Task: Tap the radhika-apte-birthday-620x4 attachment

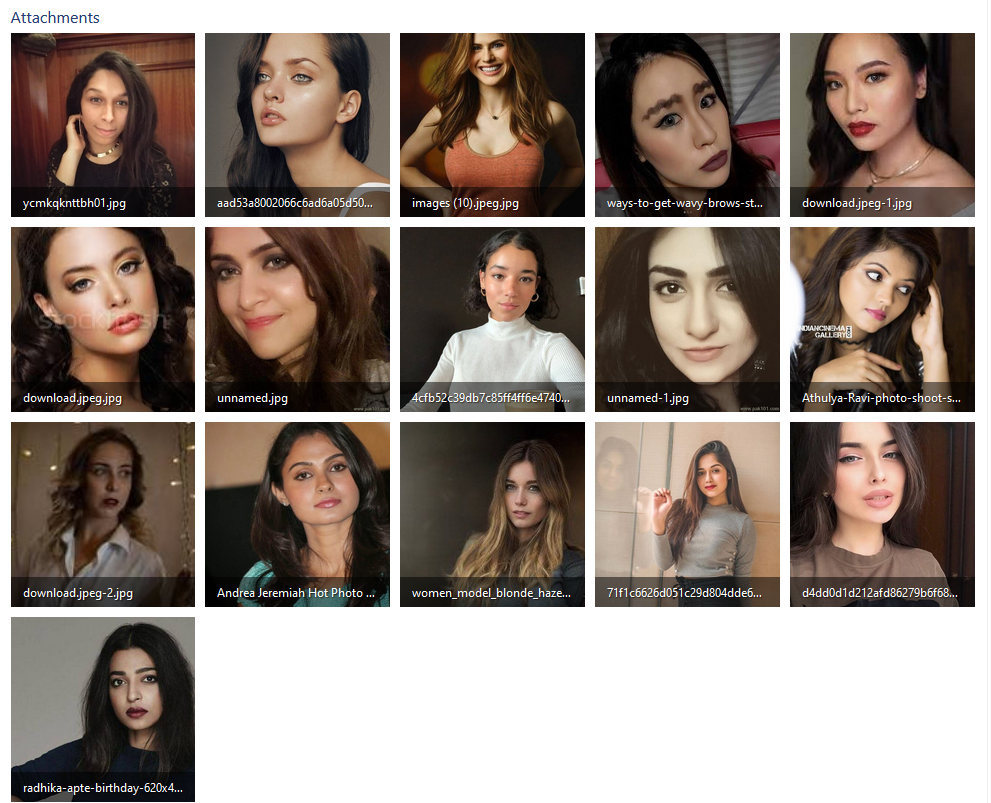Action: click(x=103, y=709)
